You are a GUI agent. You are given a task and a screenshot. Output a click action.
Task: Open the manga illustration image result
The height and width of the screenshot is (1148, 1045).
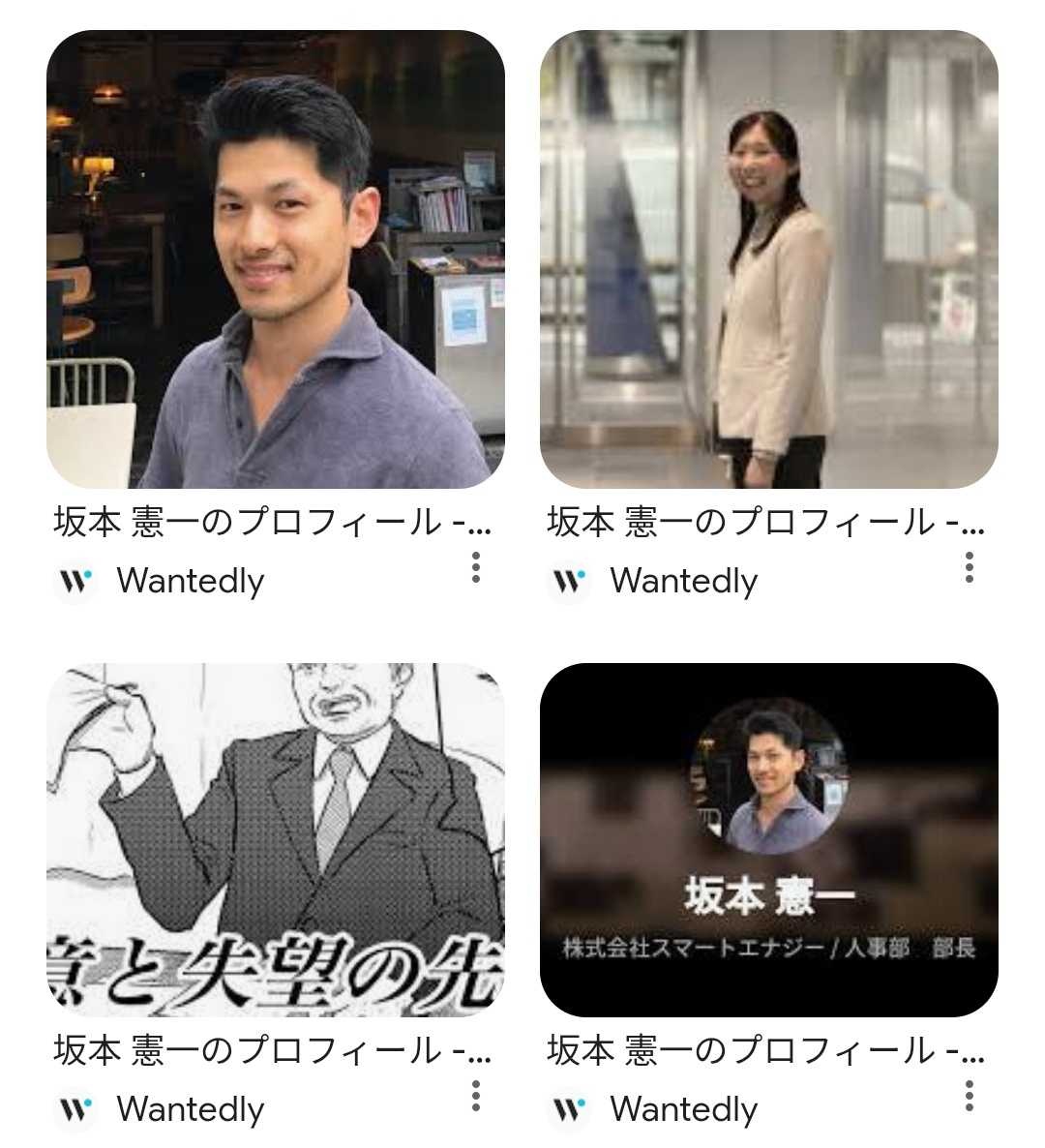coord(276,839)
